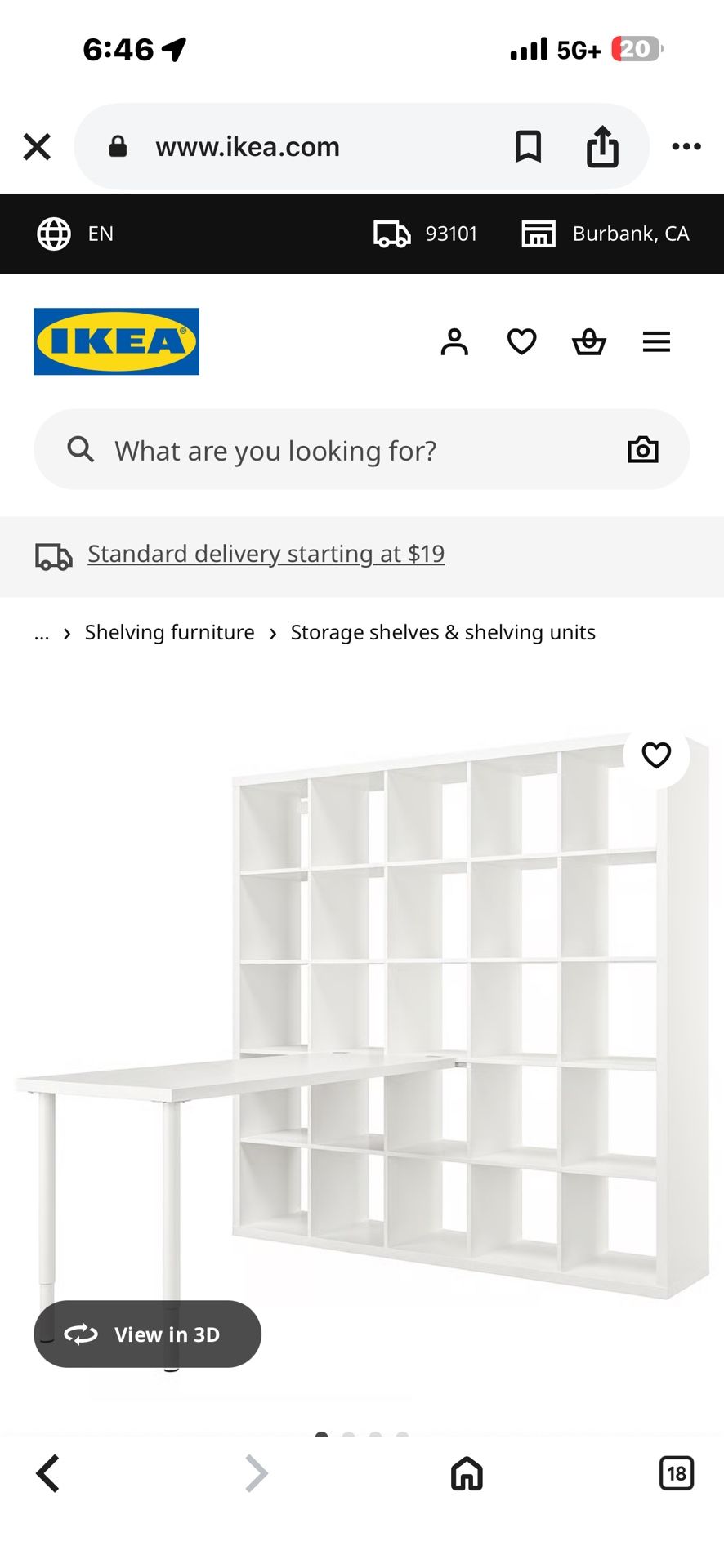Tap the share icon in the browser bar

click(602, 147)
